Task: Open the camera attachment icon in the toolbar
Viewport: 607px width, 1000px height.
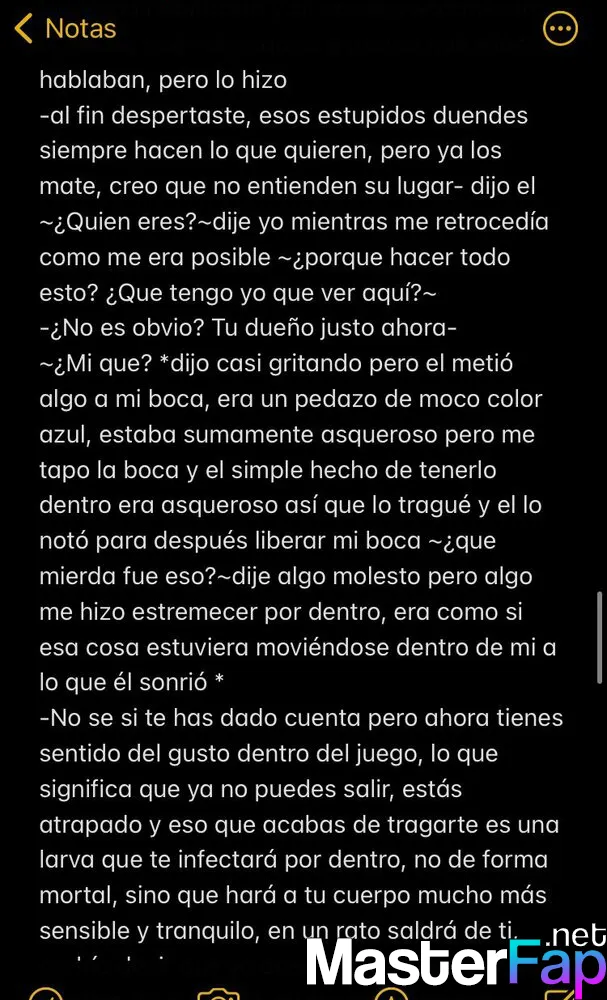Action: 219,992
